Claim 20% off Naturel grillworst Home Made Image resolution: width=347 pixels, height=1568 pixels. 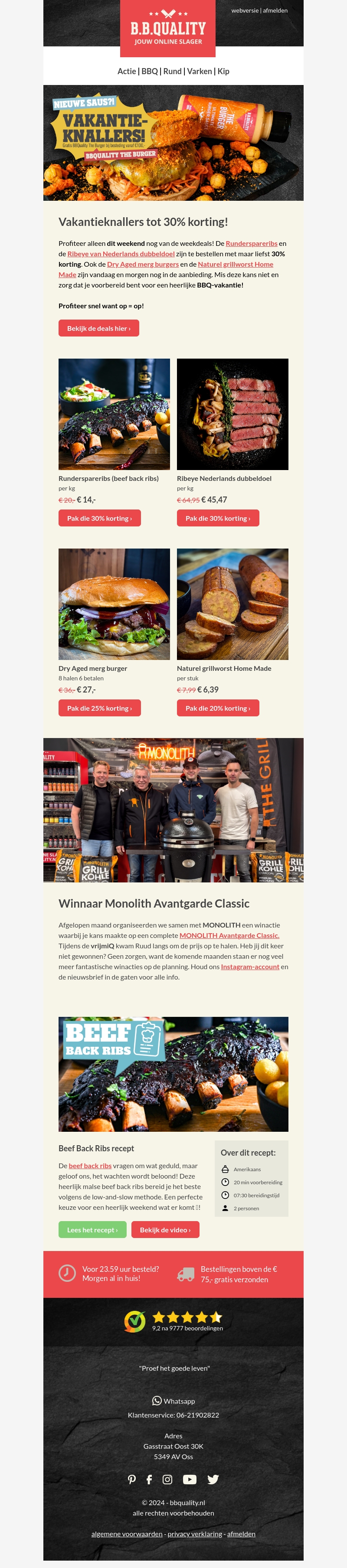tap(218, 708)
